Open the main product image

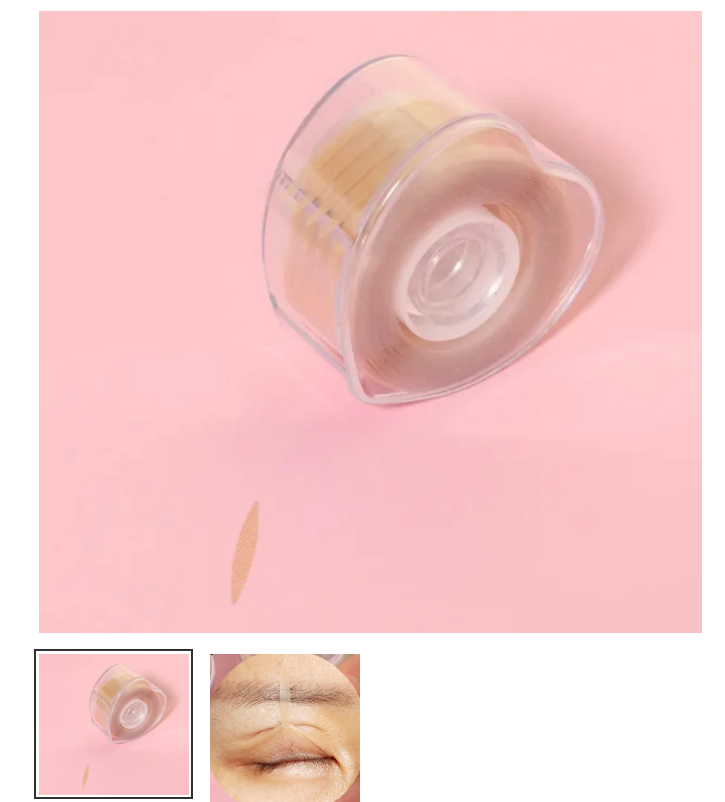pyautogui.click(x=370, y=322)
